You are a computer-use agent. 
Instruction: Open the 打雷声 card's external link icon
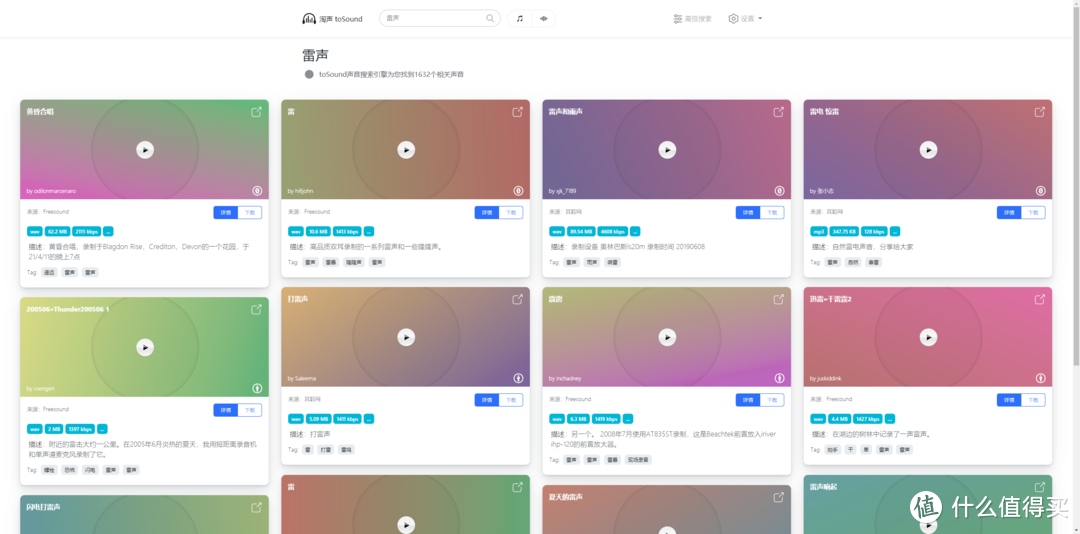pos(517,299)
